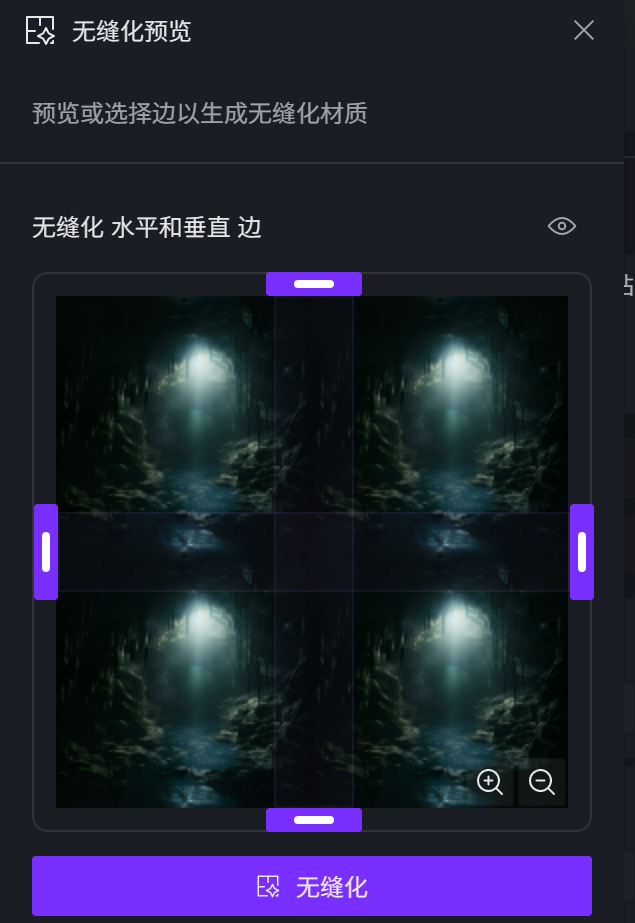The width and height of the screenshot is (635, 923).
Task: Select the left edge handle
Action: [46, 552]
